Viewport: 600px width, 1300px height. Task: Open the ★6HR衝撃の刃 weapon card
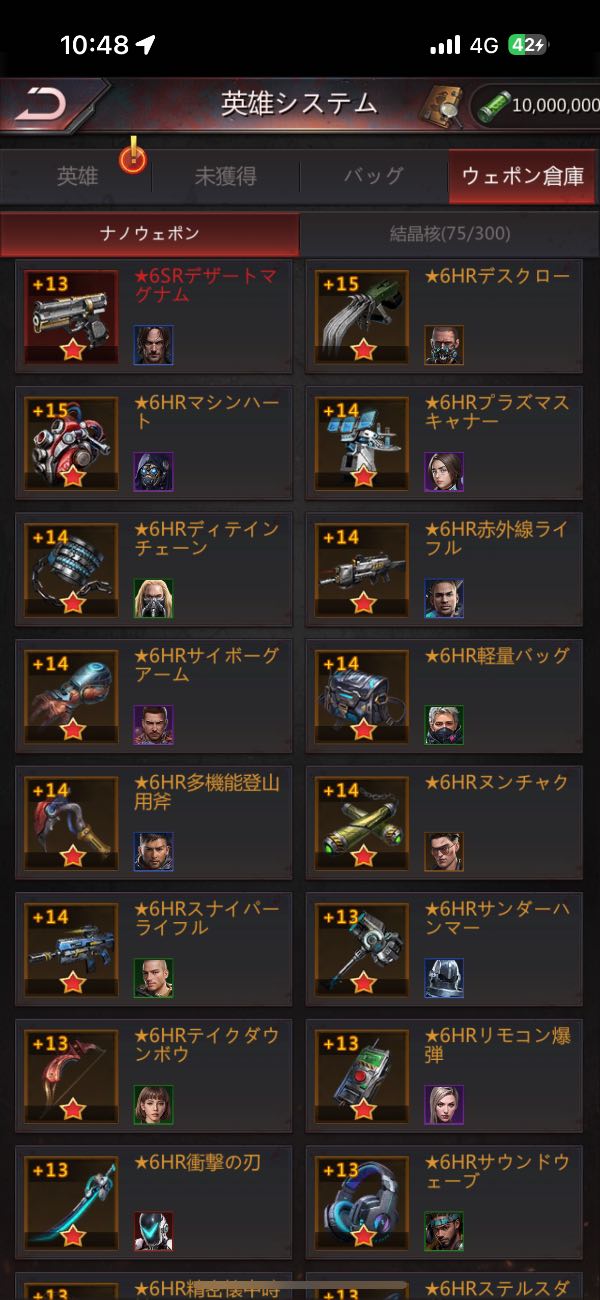[x=153, y=1201]
